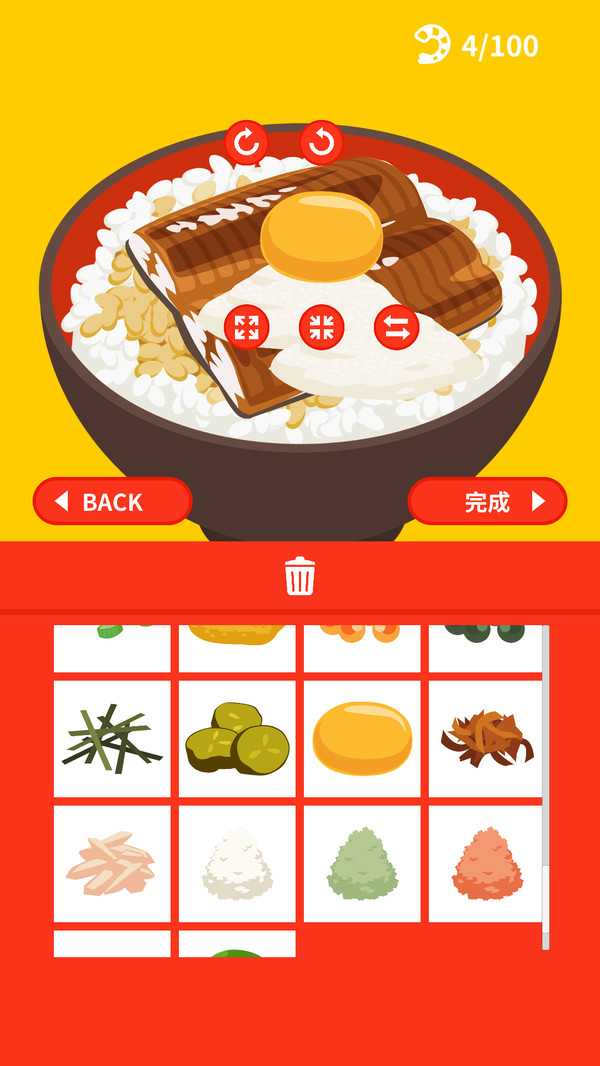Viewport: 600px width, 1066px height.
Task: Shrink the selected topping
Action: 321,327
